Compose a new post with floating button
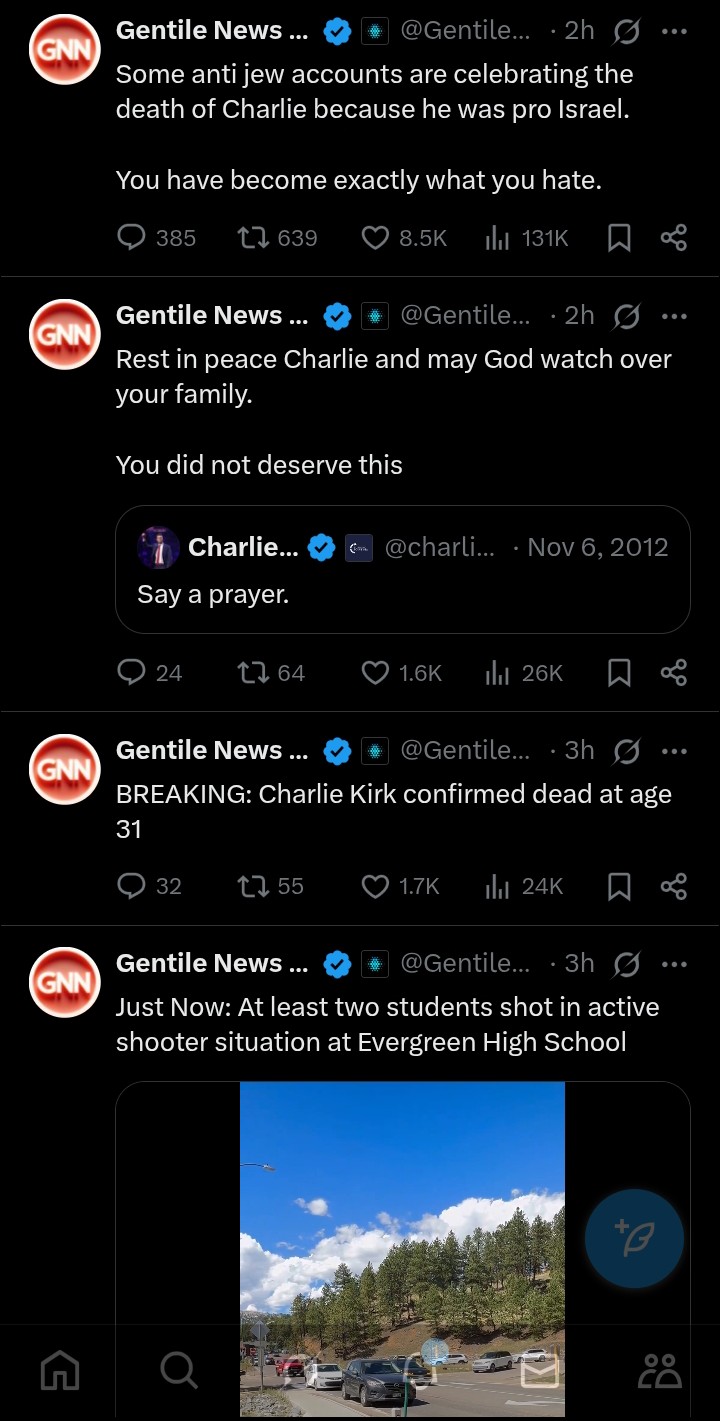 pos(634,1238)
